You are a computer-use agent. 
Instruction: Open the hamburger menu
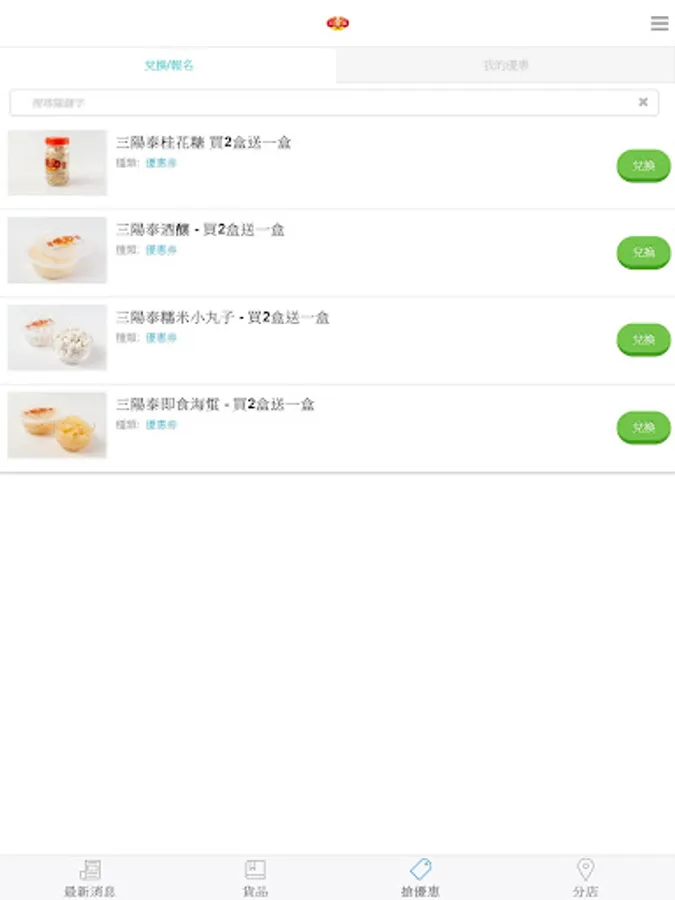pos(659,23)
